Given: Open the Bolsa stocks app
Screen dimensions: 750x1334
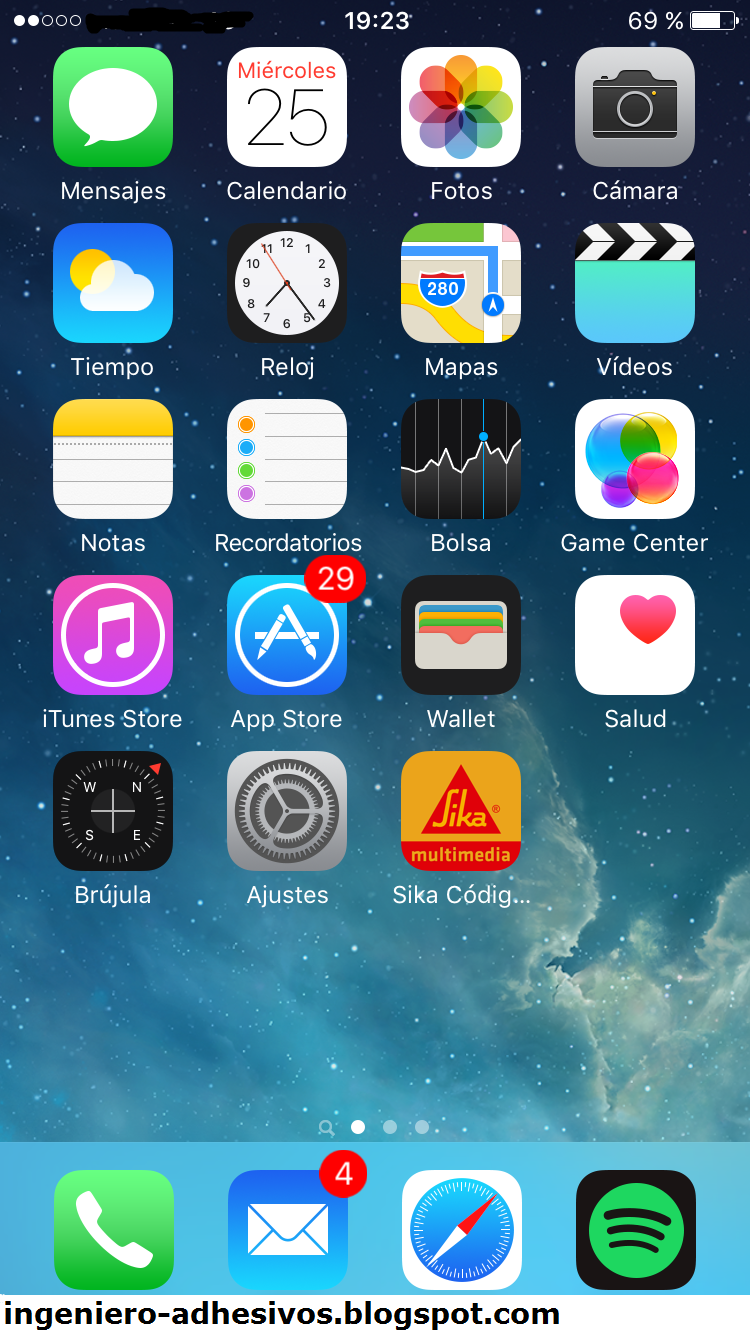Looking at the screenshot, I should click(461, 459).
